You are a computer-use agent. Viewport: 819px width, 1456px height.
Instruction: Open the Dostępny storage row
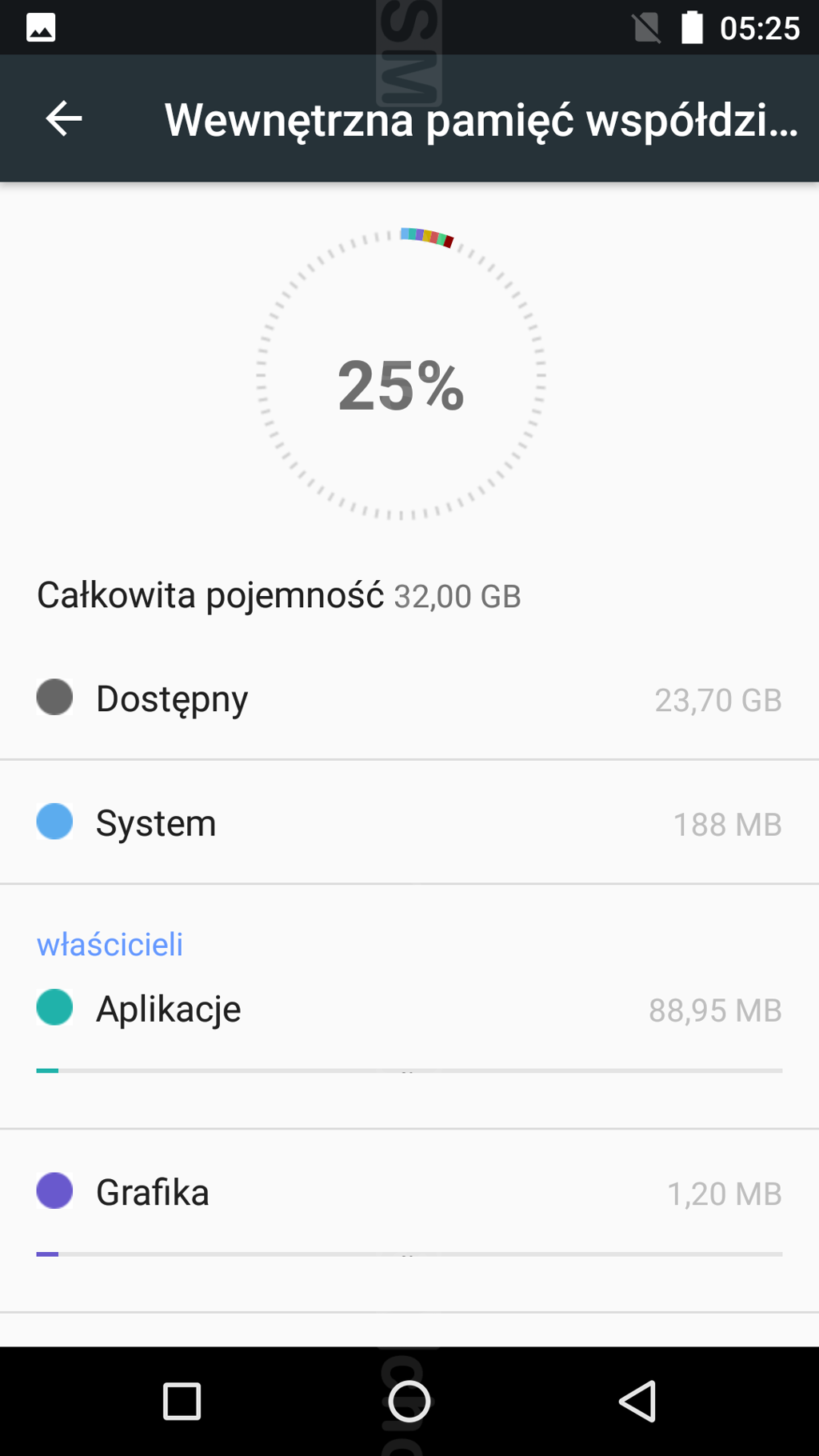tap(409, 699)
